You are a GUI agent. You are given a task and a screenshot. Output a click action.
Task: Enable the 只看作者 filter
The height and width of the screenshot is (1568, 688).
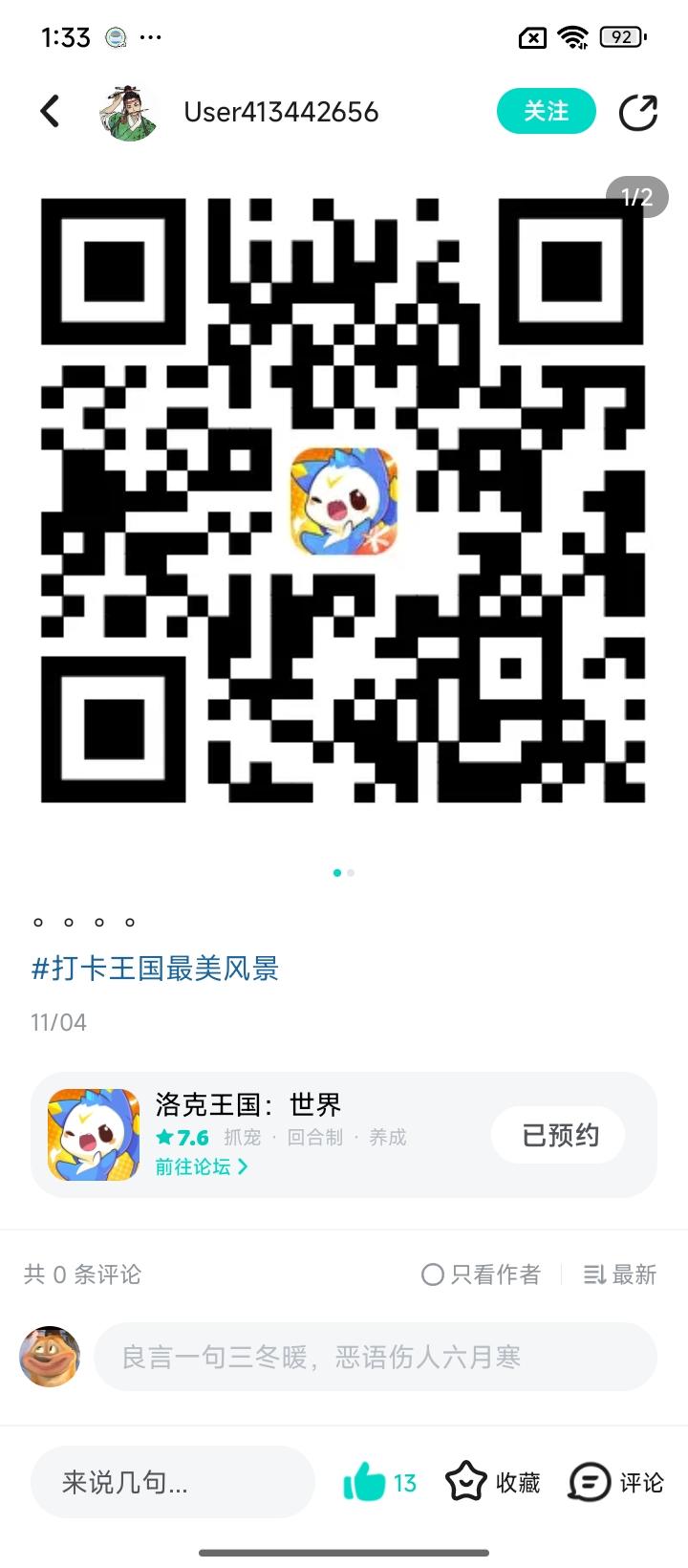click(x=481, y=1274)
